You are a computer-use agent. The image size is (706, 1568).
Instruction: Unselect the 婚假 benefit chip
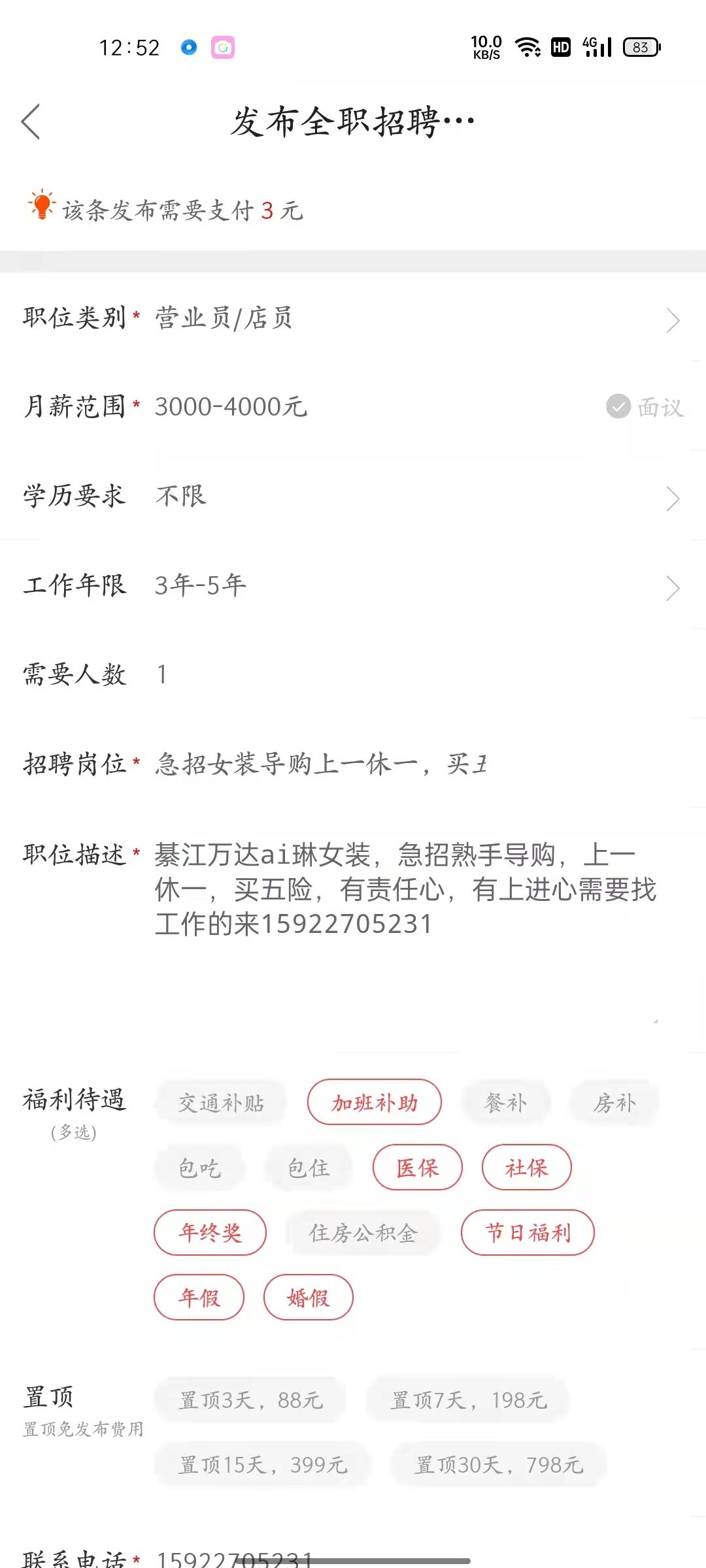click(308, 1298)
